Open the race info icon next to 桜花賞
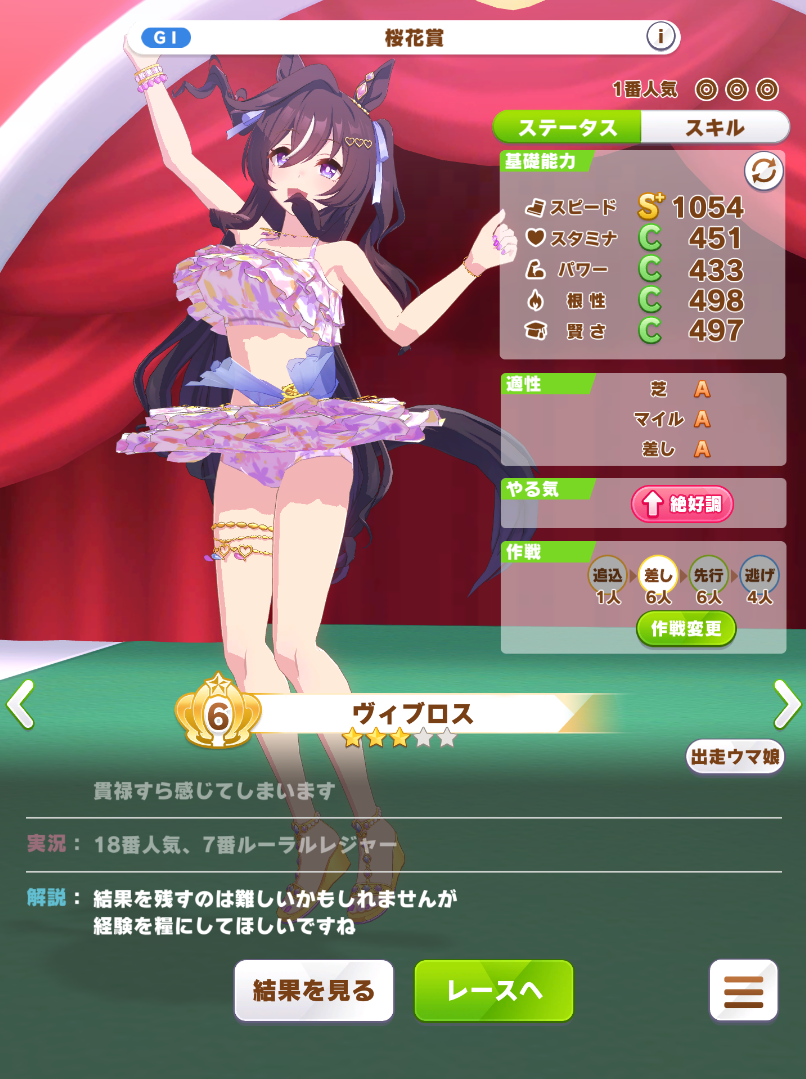 [x=660, y=37]
